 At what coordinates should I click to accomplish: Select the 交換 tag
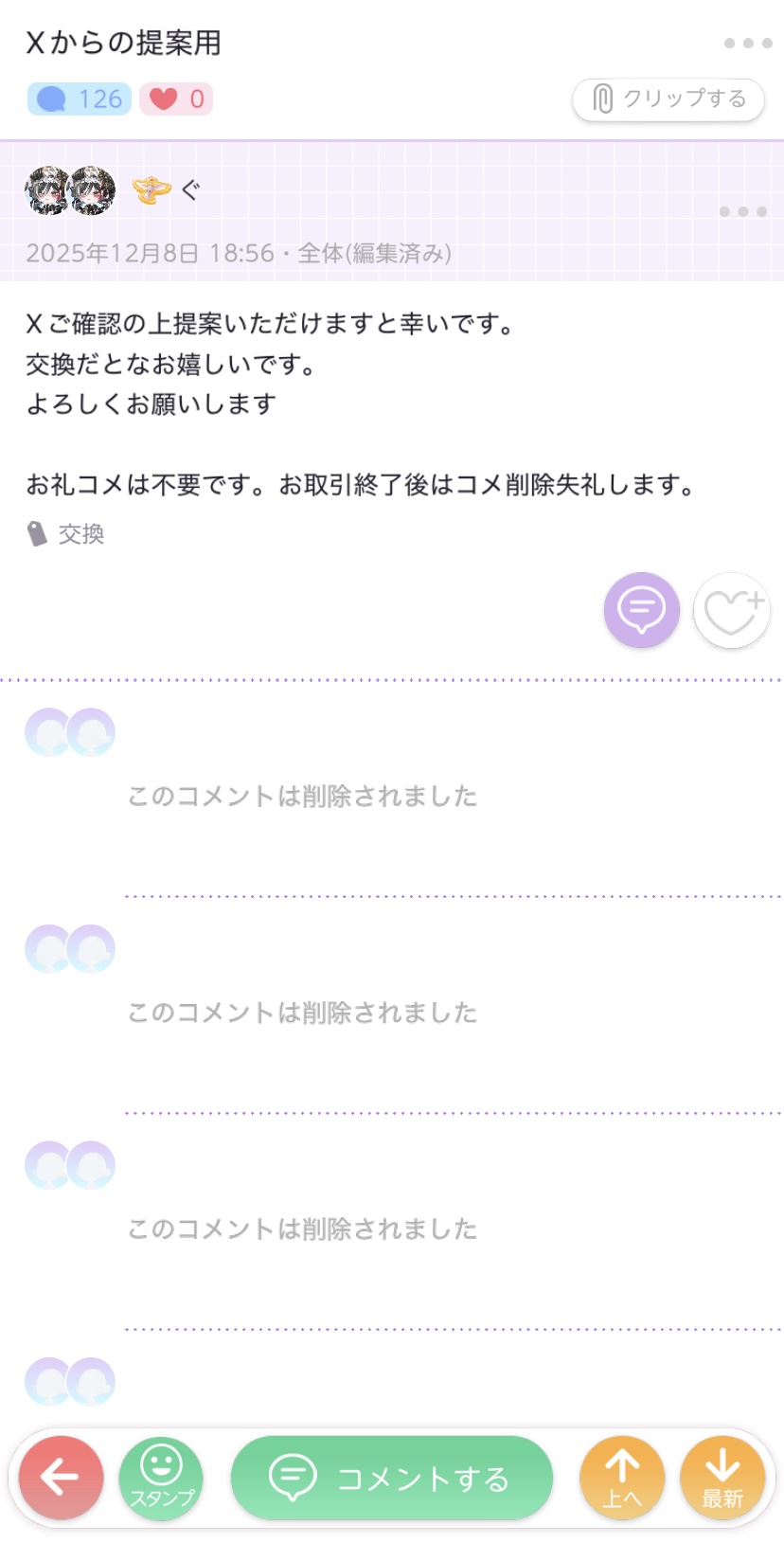point(80,534)
